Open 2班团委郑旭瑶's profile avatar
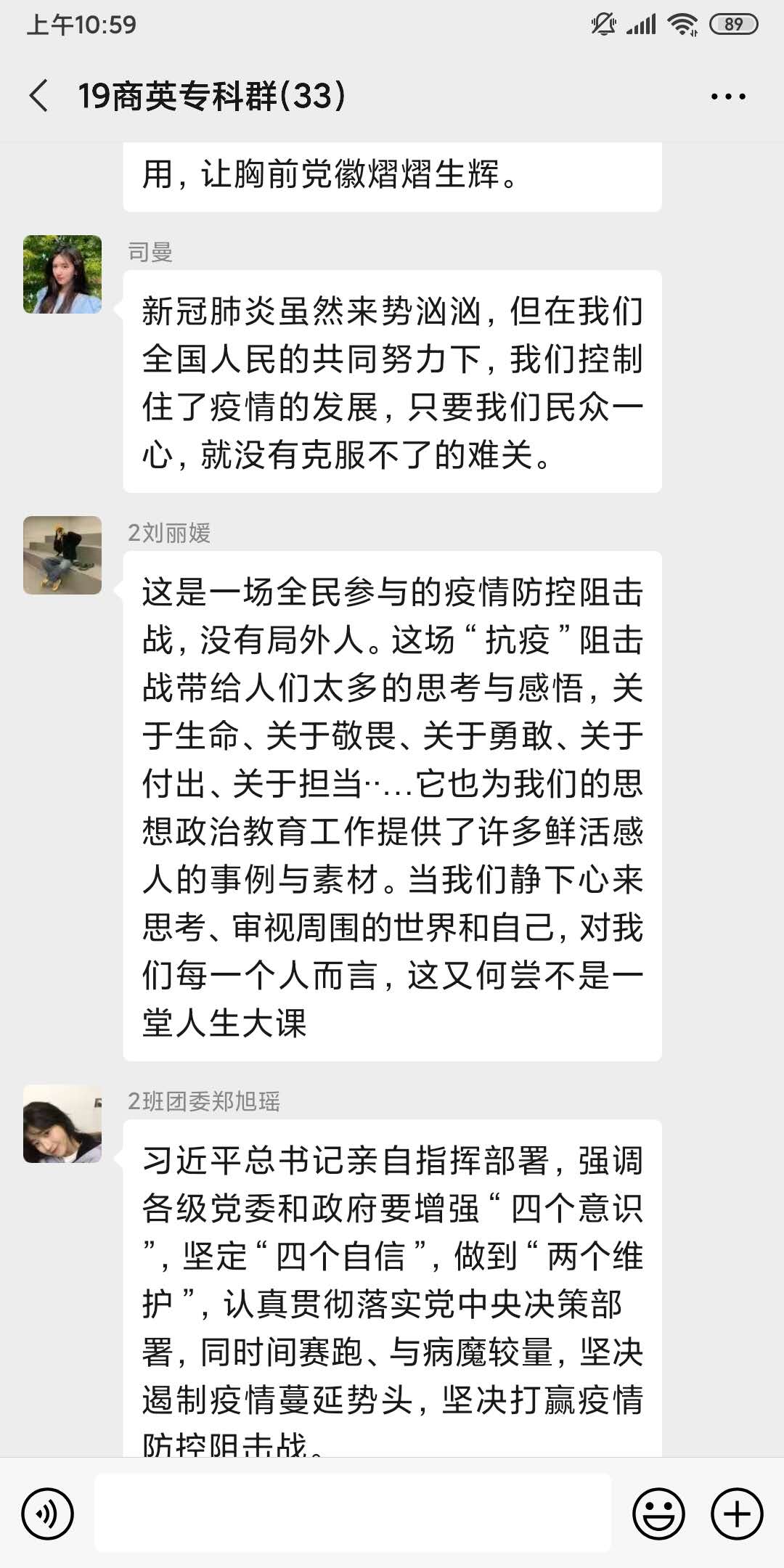784x1568 pixels. [62, 1124]
